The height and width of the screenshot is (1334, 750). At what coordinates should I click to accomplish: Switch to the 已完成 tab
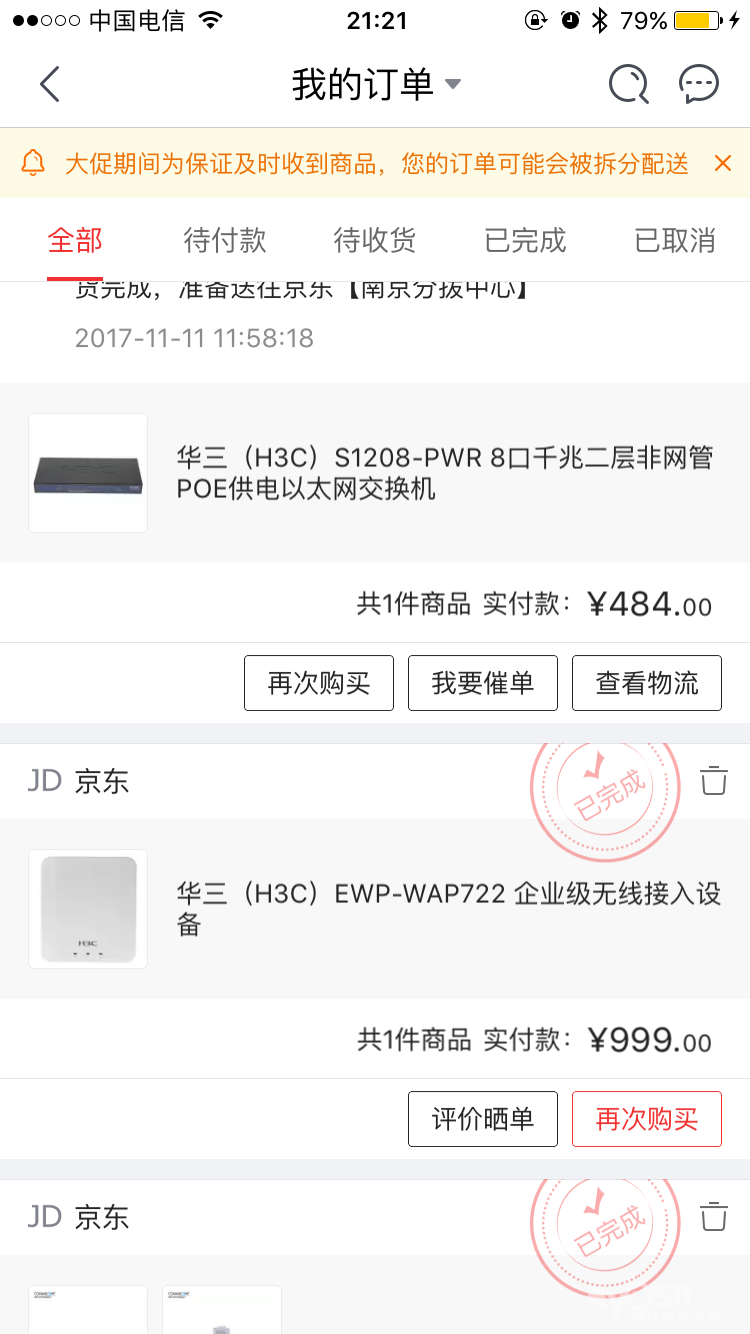tap(525, 240)
